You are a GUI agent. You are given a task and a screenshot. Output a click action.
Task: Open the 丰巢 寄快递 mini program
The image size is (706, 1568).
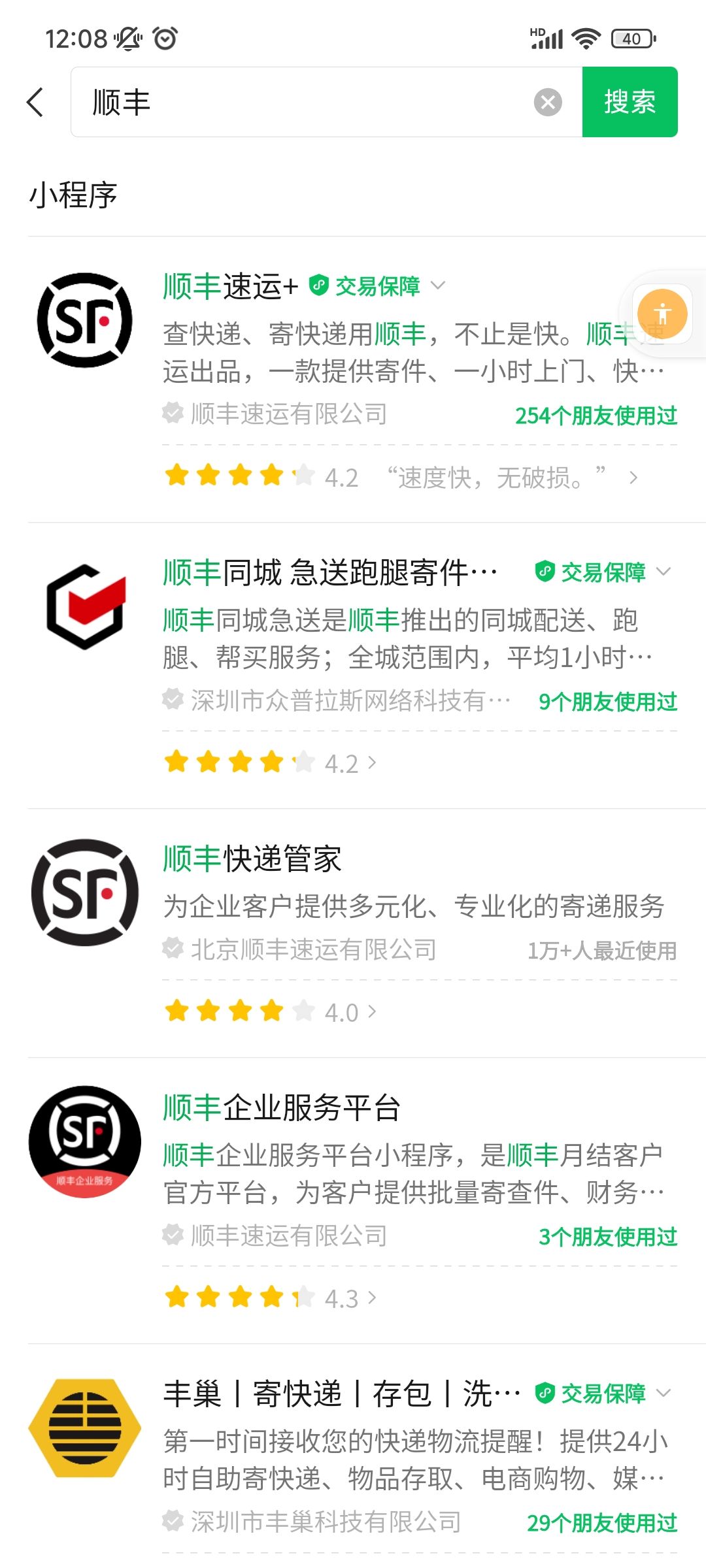[340, 1394]
